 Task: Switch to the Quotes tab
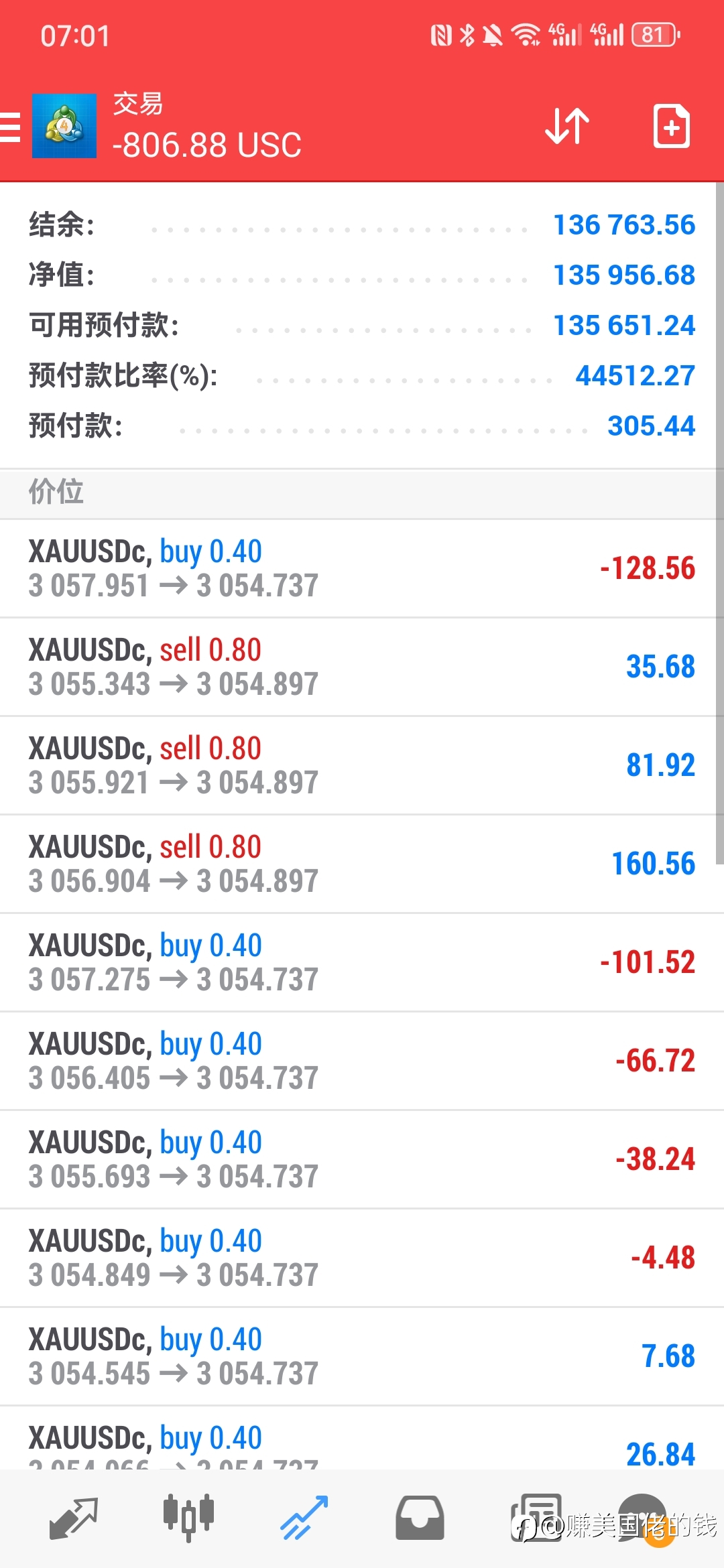[x=74, y=1518]
